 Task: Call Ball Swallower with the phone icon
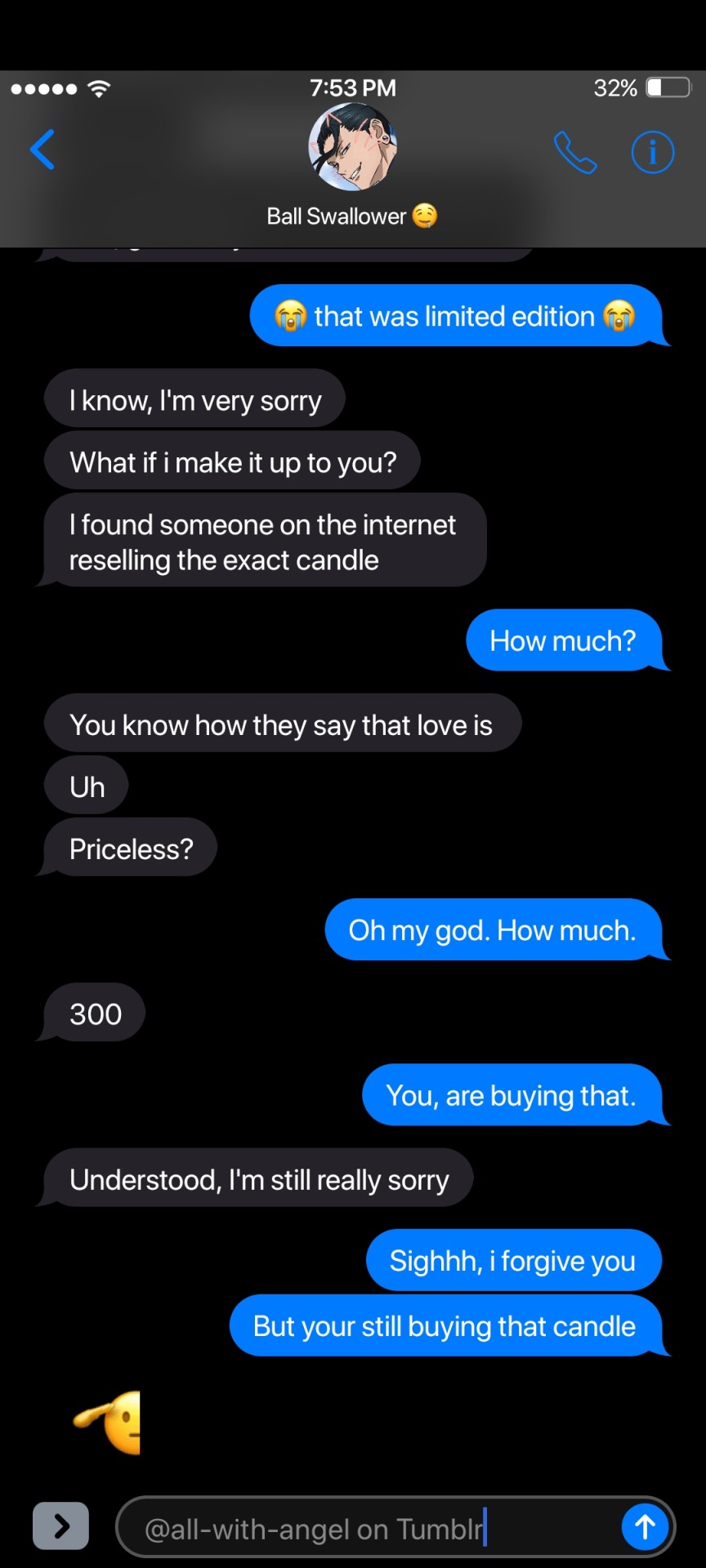(x=575, y=153)
